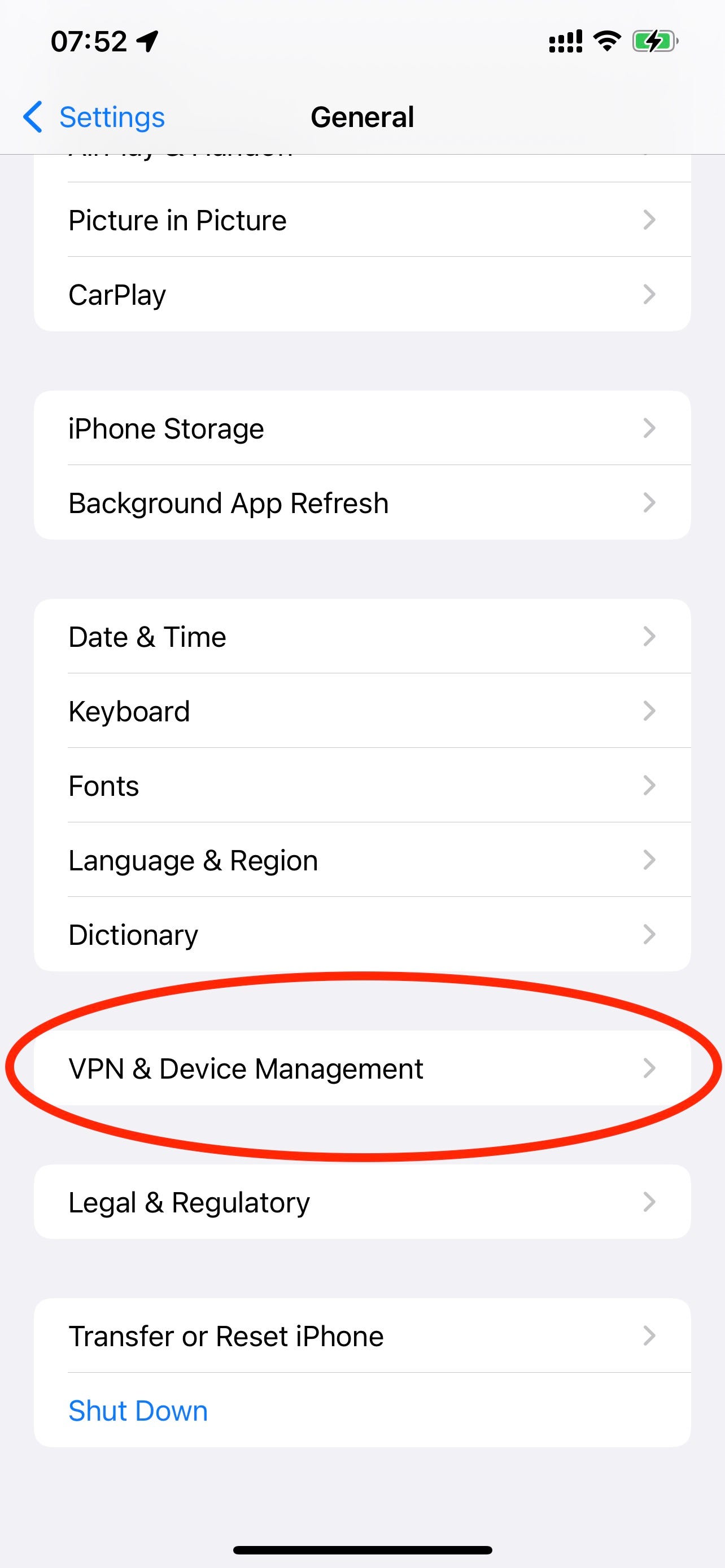Screen dimensions: 725x1568
Task: Open Dictionary settings
Action: (361, 934)
